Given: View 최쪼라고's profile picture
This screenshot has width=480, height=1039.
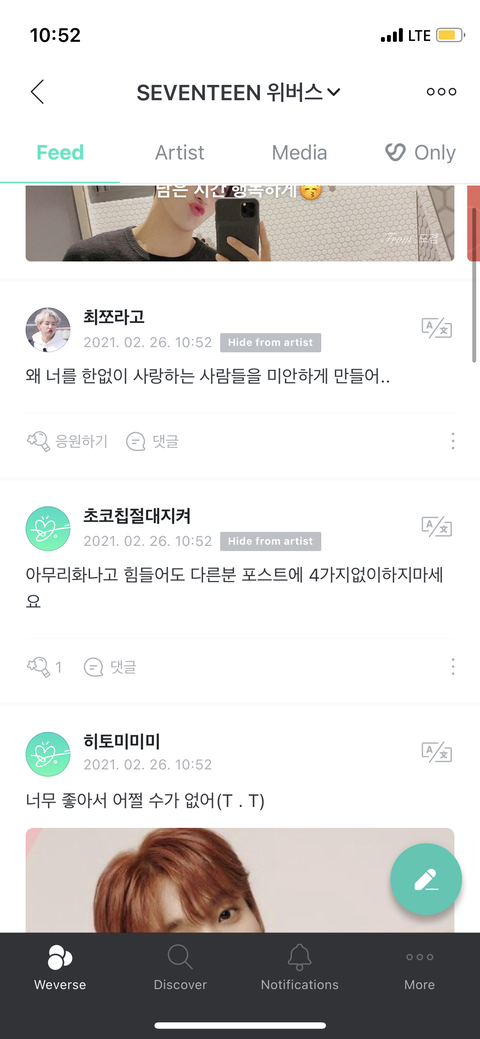Looking at the screenshot, I should click(x=48, y=330).
